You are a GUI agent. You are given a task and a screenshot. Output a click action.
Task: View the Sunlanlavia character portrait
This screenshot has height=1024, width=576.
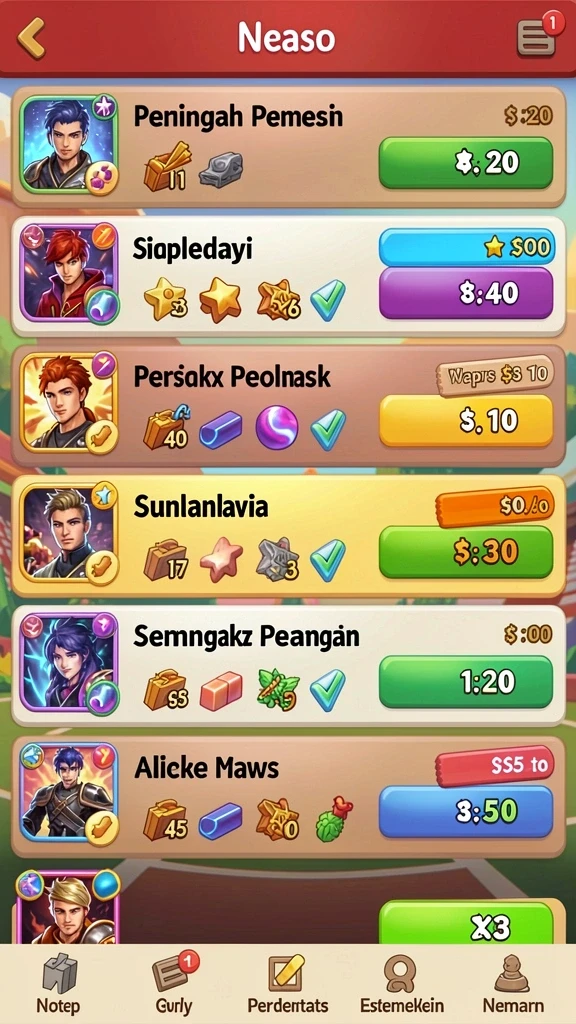(x=69, y=533)
